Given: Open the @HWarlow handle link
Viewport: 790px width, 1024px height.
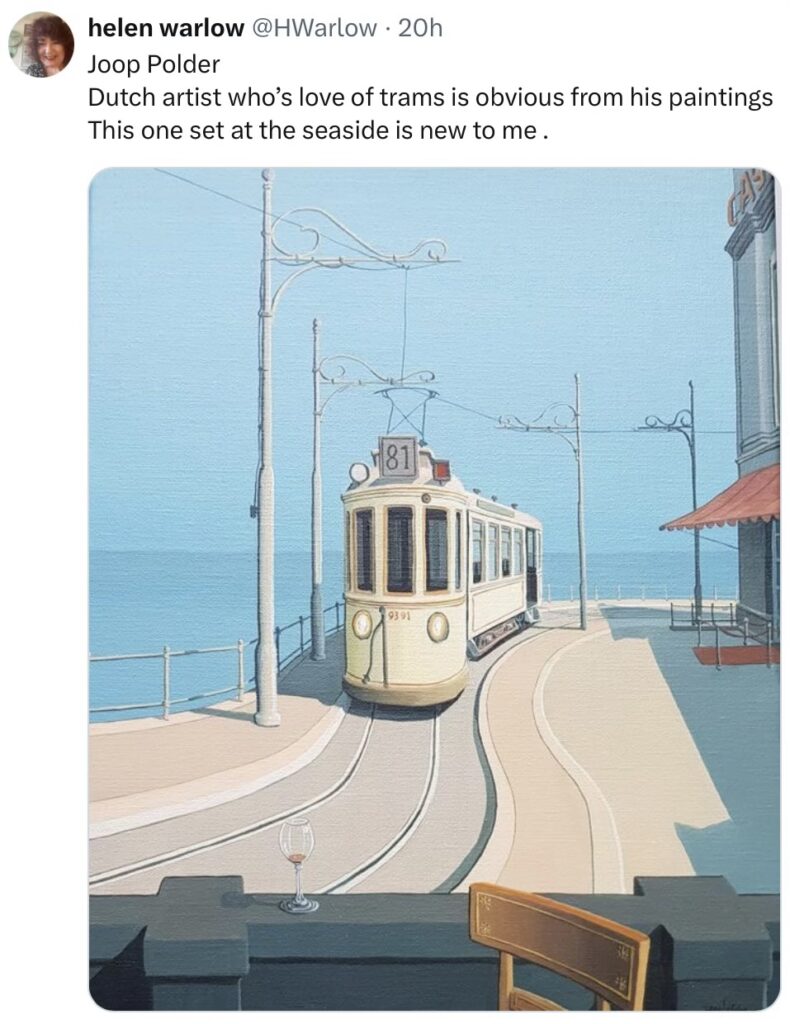Looking at the screenshot, I should (x=314, y=28).
